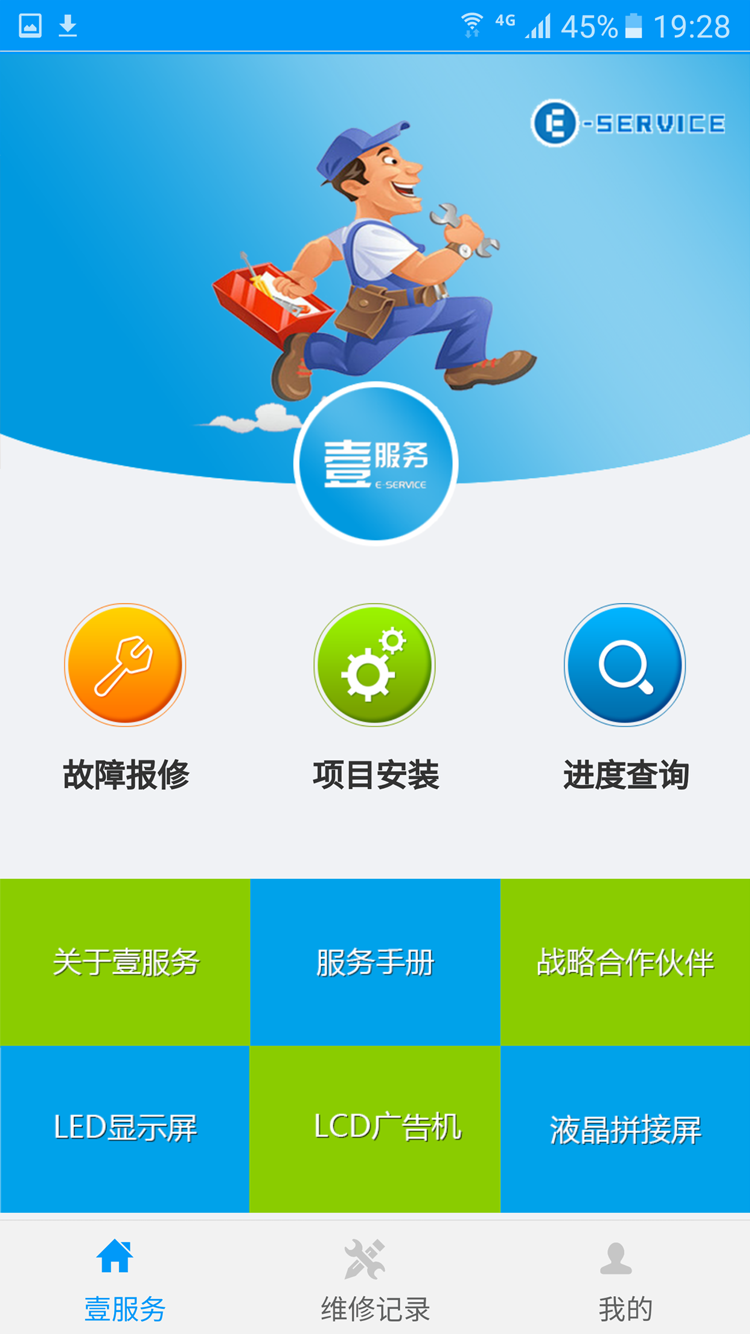Open the LCD广告机 tile
Image resolution: width=750 pixels, height=1334 pixels.
point(375,1128)
